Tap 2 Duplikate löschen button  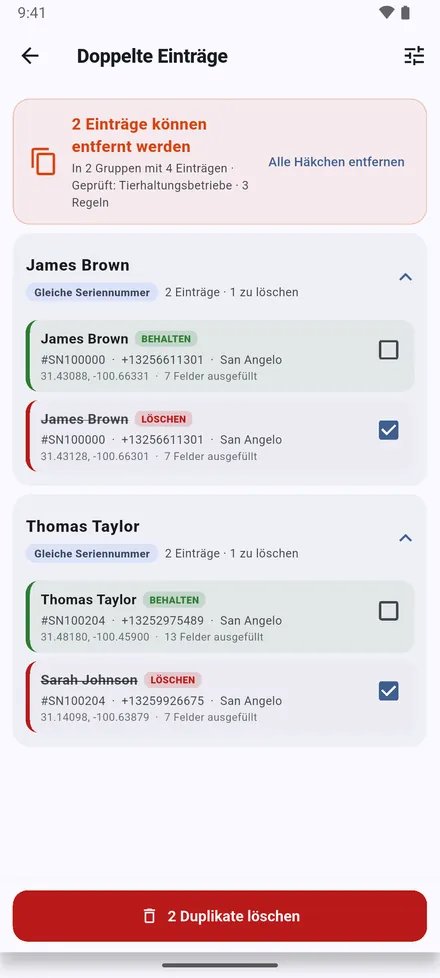pos(220,916)
